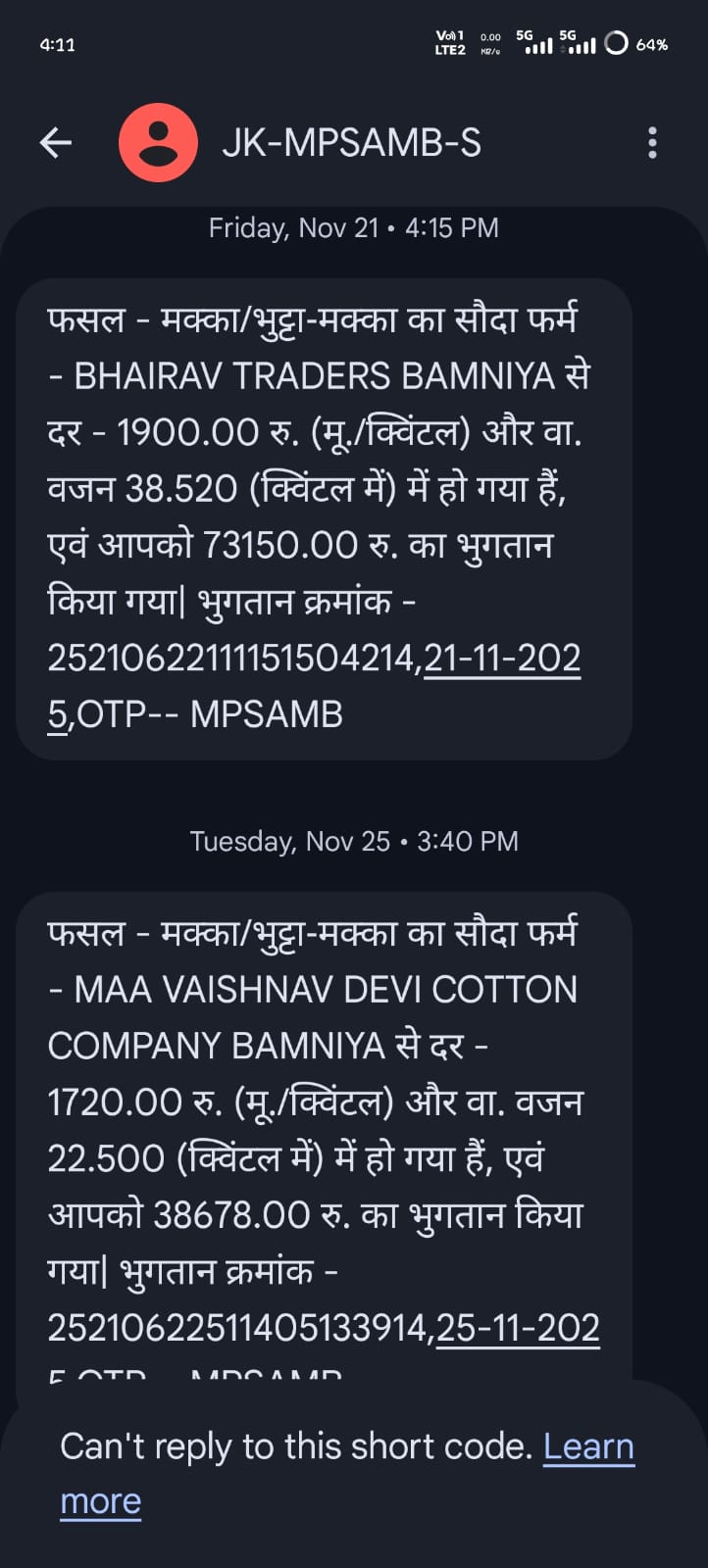Viewport: 708px width, 1568px height.
Task: Tap the underlined date 25-11-2025
Action: click(517, 1328)
